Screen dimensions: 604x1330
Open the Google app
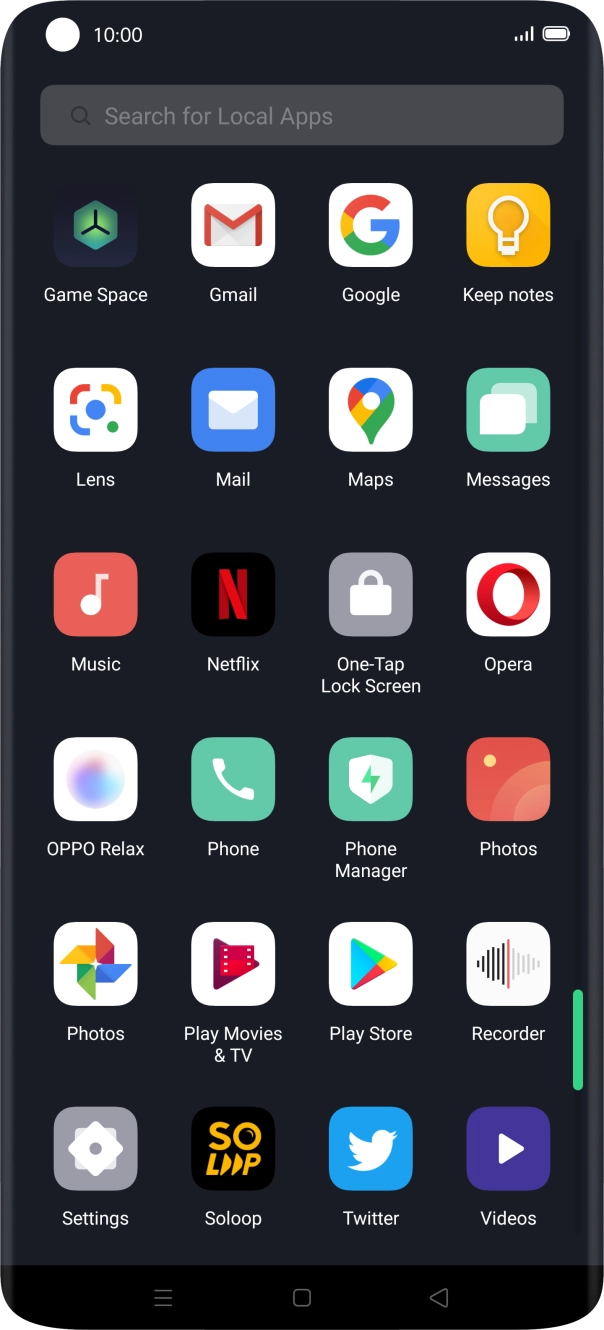pos(371,225)
